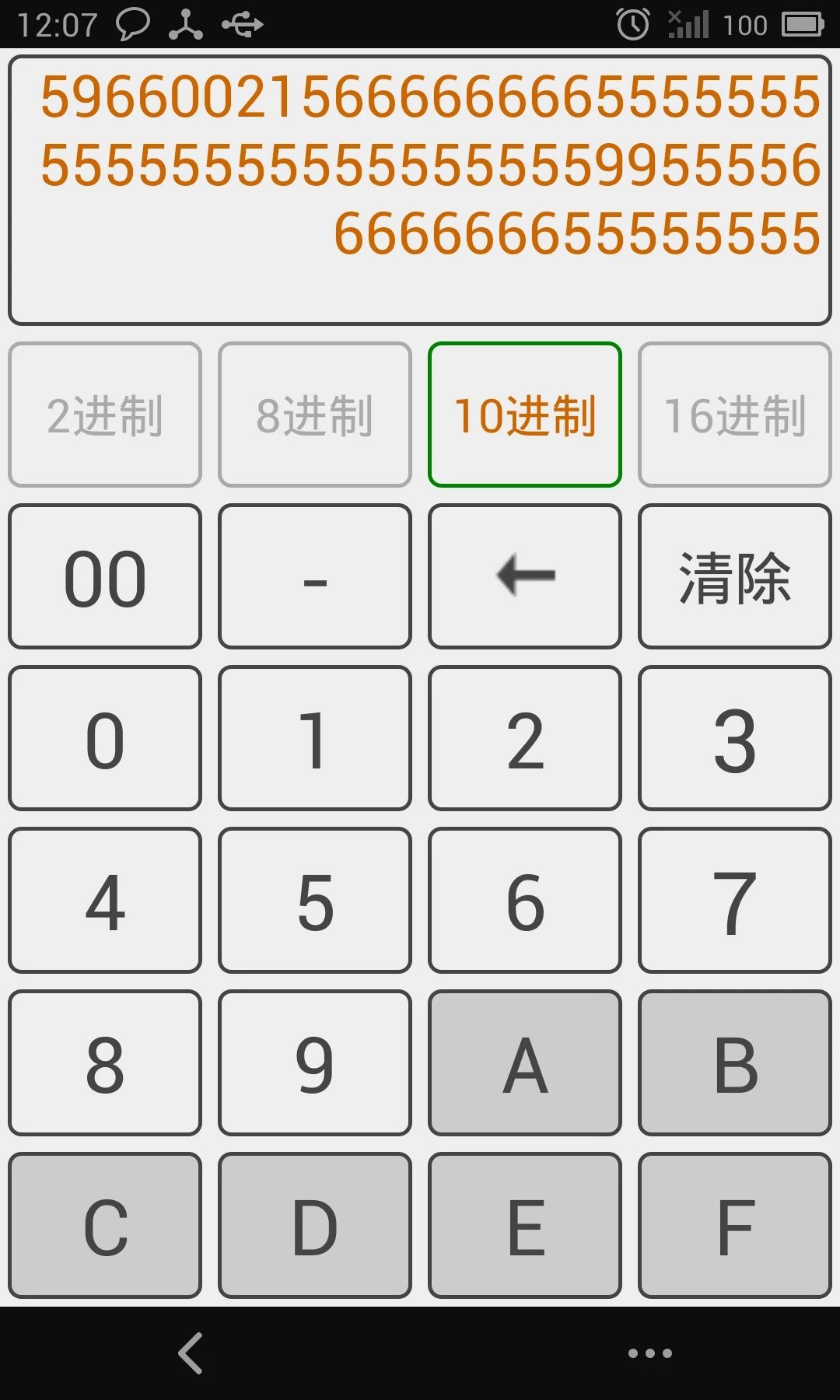840x1400 pixels.
Task: Tap the number 5 key
Action: pyautogui.click(x=315, y=900)
